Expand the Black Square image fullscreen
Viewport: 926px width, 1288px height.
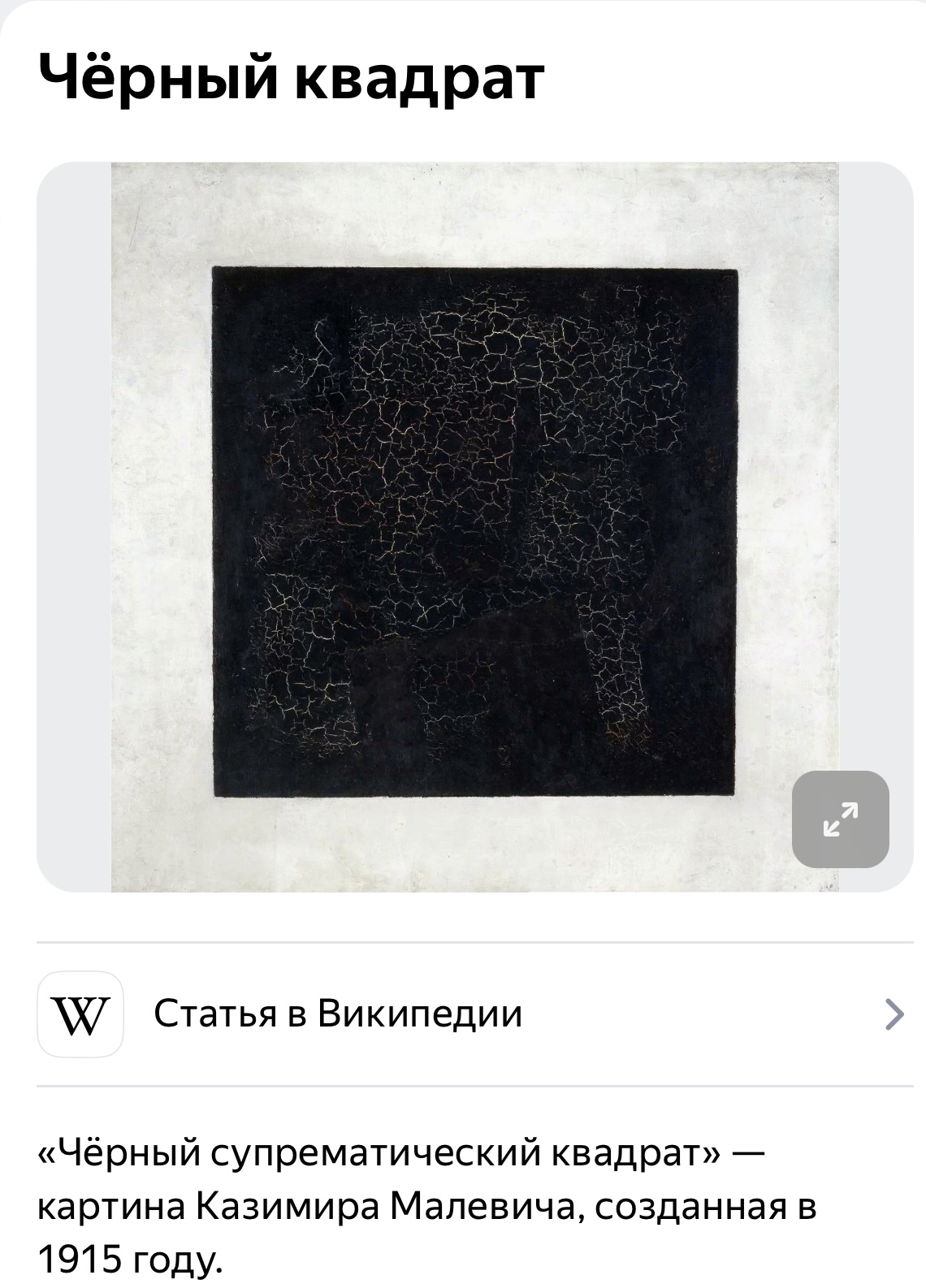click(840, 819)
